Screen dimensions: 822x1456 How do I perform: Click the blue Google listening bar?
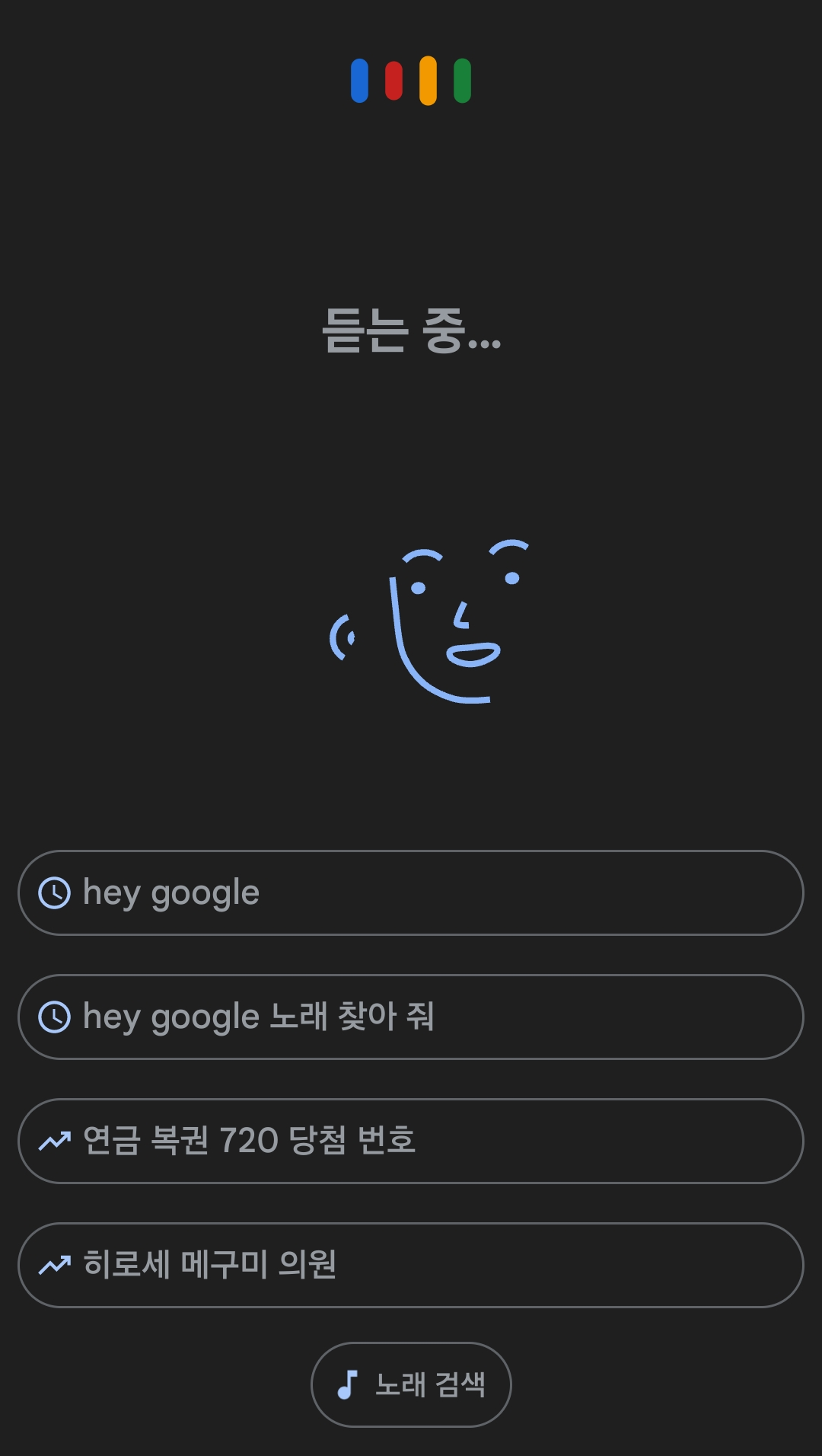pyautogui.click(x=358, y=79)
